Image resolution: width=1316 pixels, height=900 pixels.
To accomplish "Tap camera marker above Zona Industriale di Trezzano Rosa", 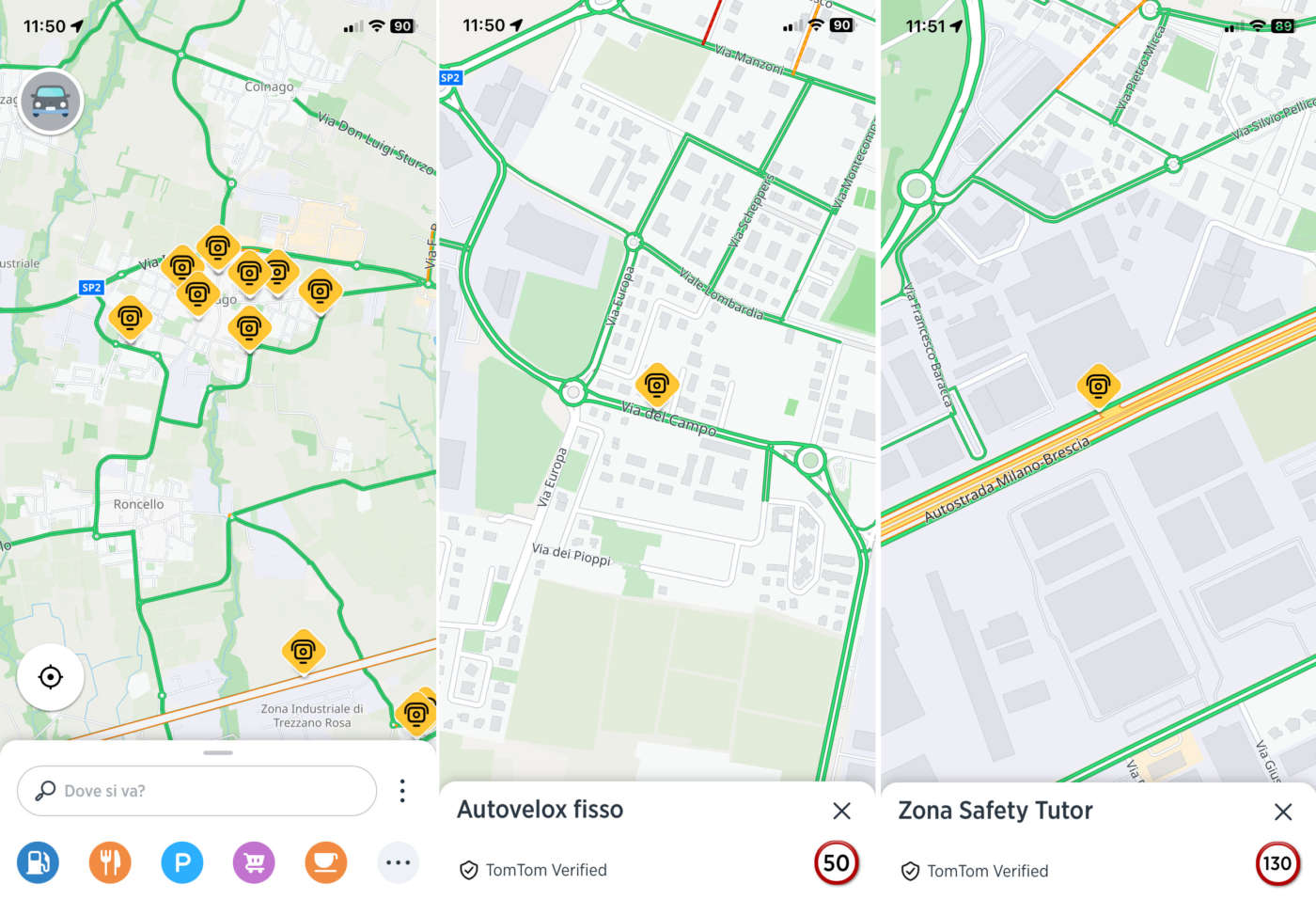I will click(x=304, y=651).
